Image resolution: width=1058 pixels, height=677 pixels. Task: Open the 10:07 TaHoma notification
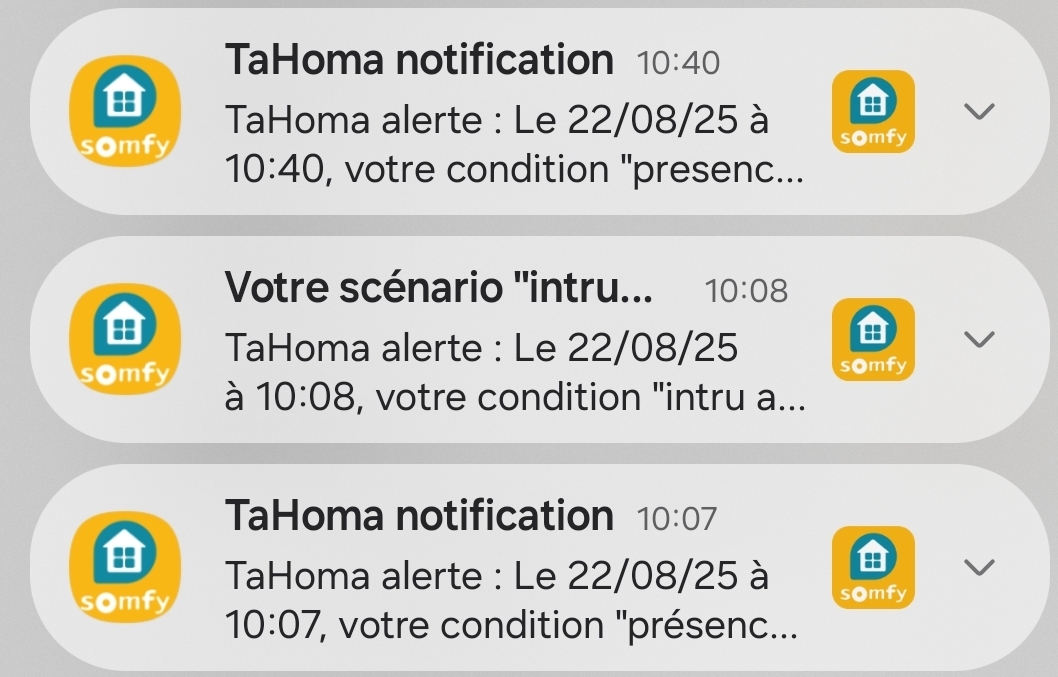pos(500,570)
